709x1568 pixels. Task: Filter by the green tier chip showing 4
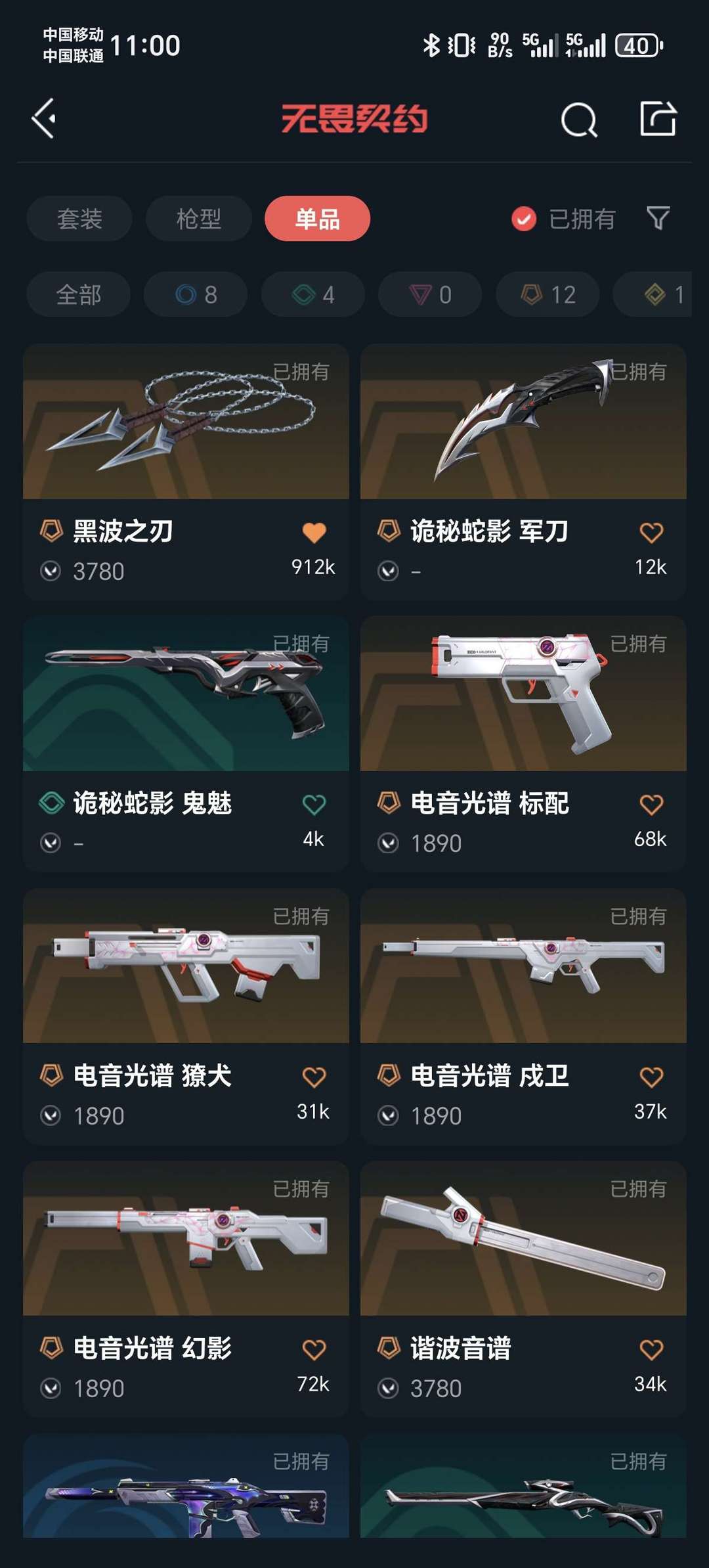[x=313, y=294]
